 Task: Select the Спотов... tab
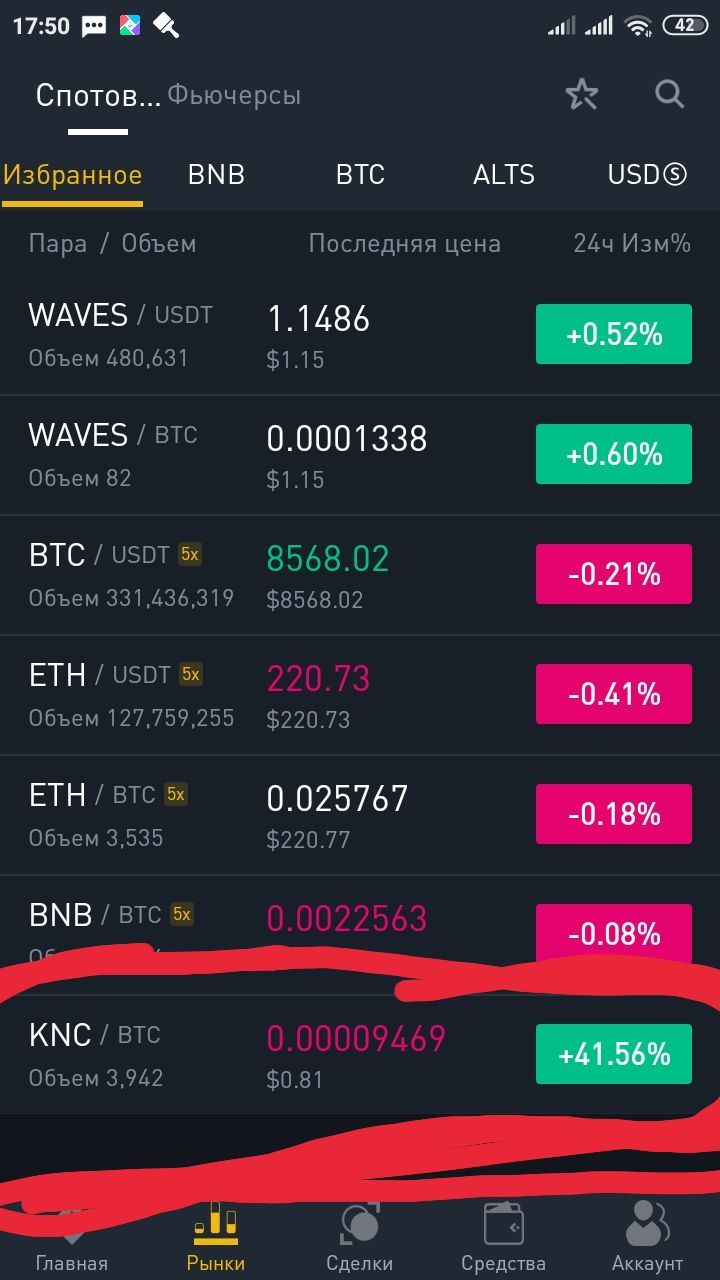click(98, 95)
